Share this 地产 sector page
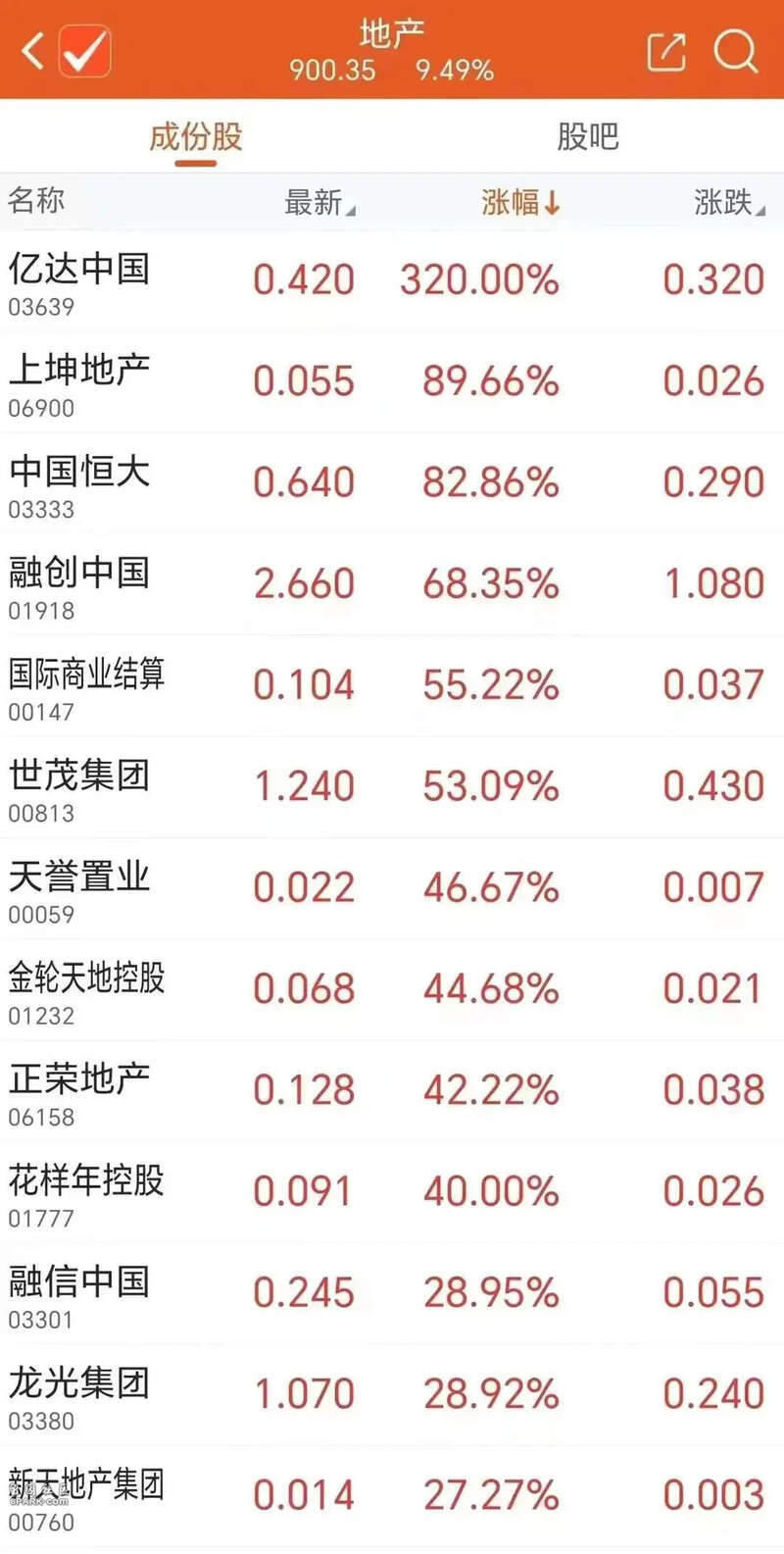The width and height of the screenshot is (784, 1554). 666,51
